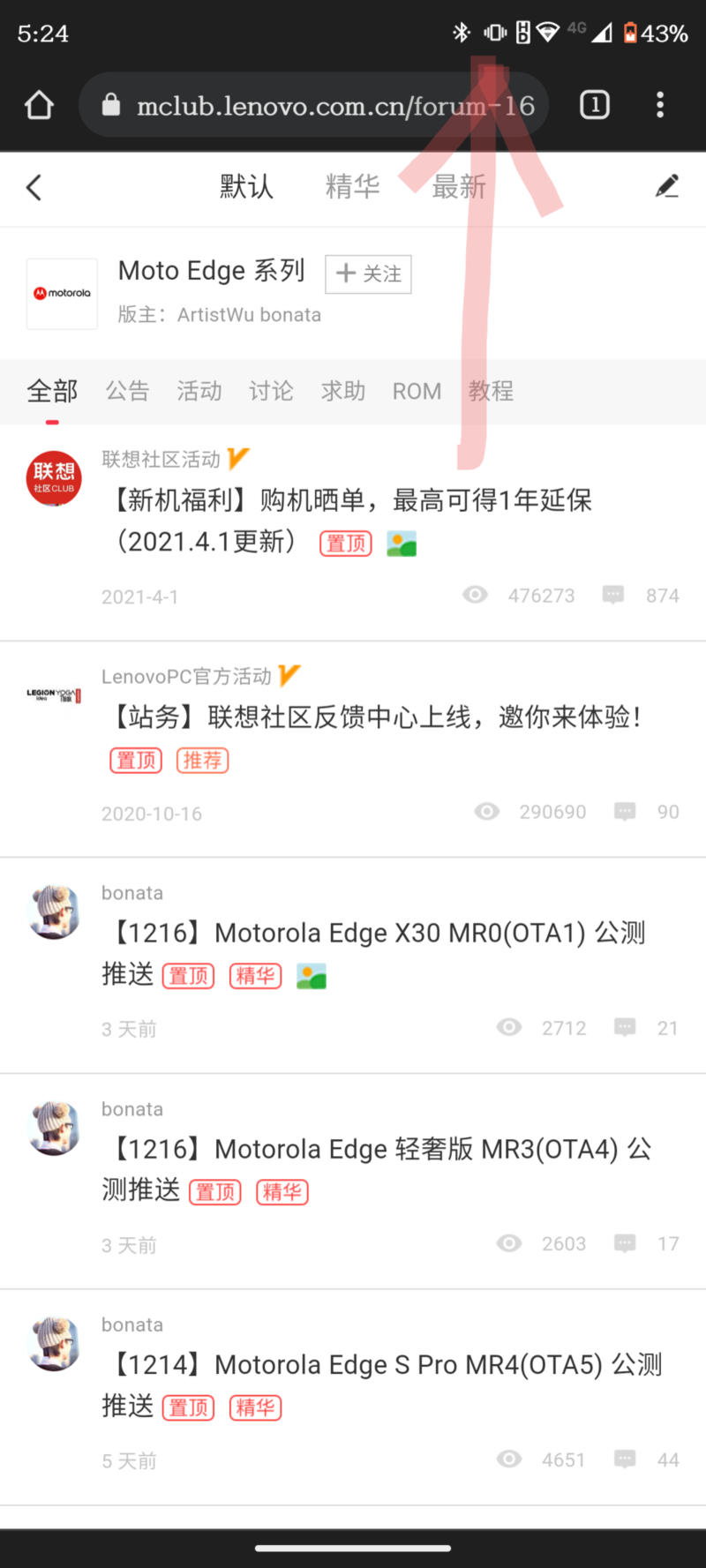This screenshot has width=706, height=1568.
Task: Compose a new post with pencil icon
Action: (667, 187)
